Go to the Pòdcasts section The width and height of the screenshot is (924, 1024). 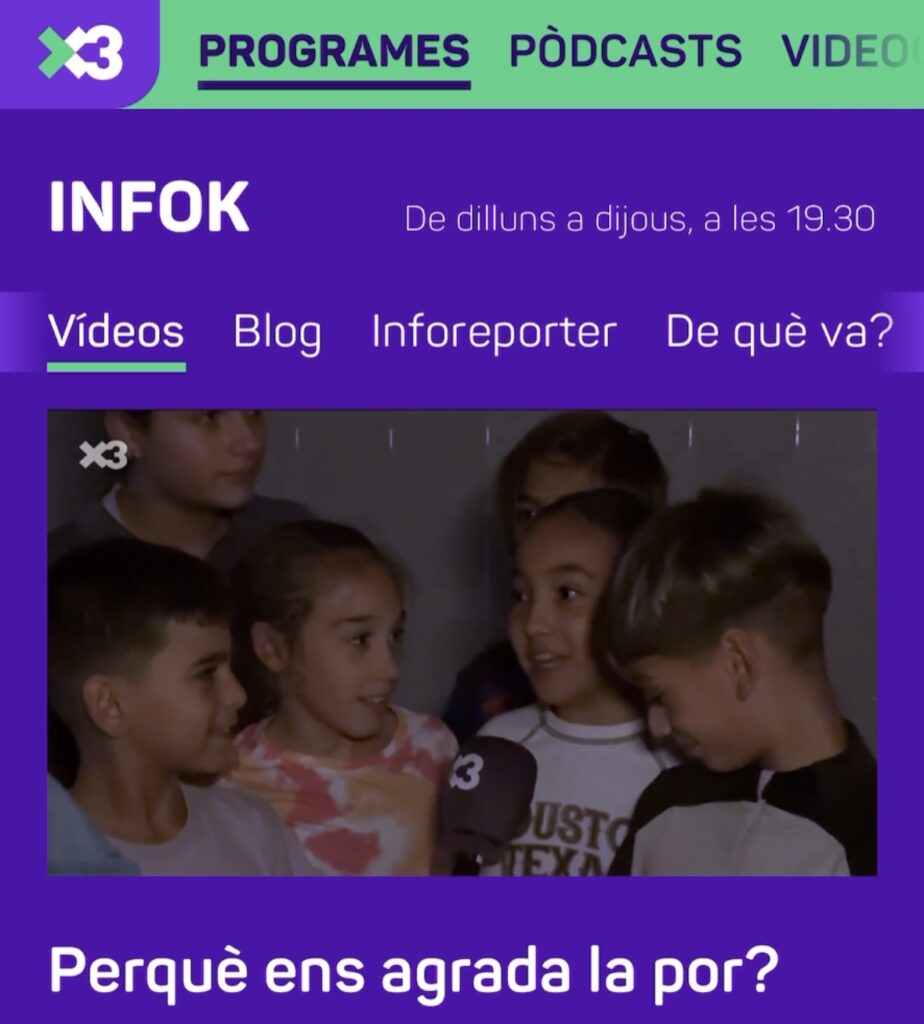point(625,52)
